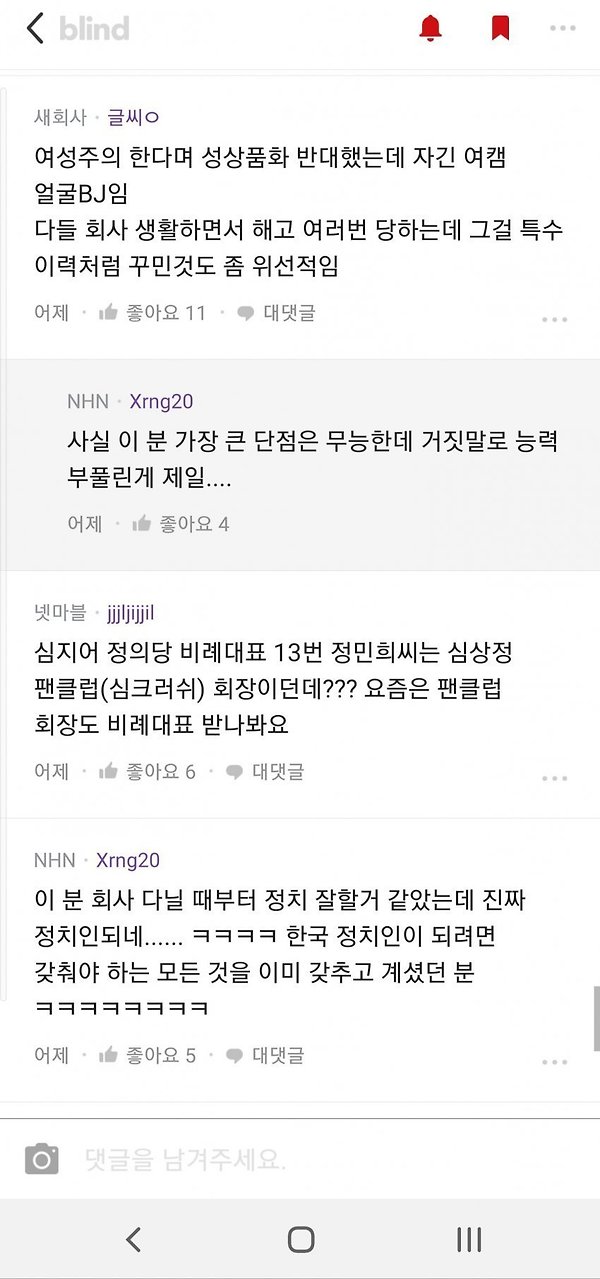The height and width of the screenshot is (1279, 600).
Task: Like the 새회사 글씨ㅇ comment
Action: (152, 313)
